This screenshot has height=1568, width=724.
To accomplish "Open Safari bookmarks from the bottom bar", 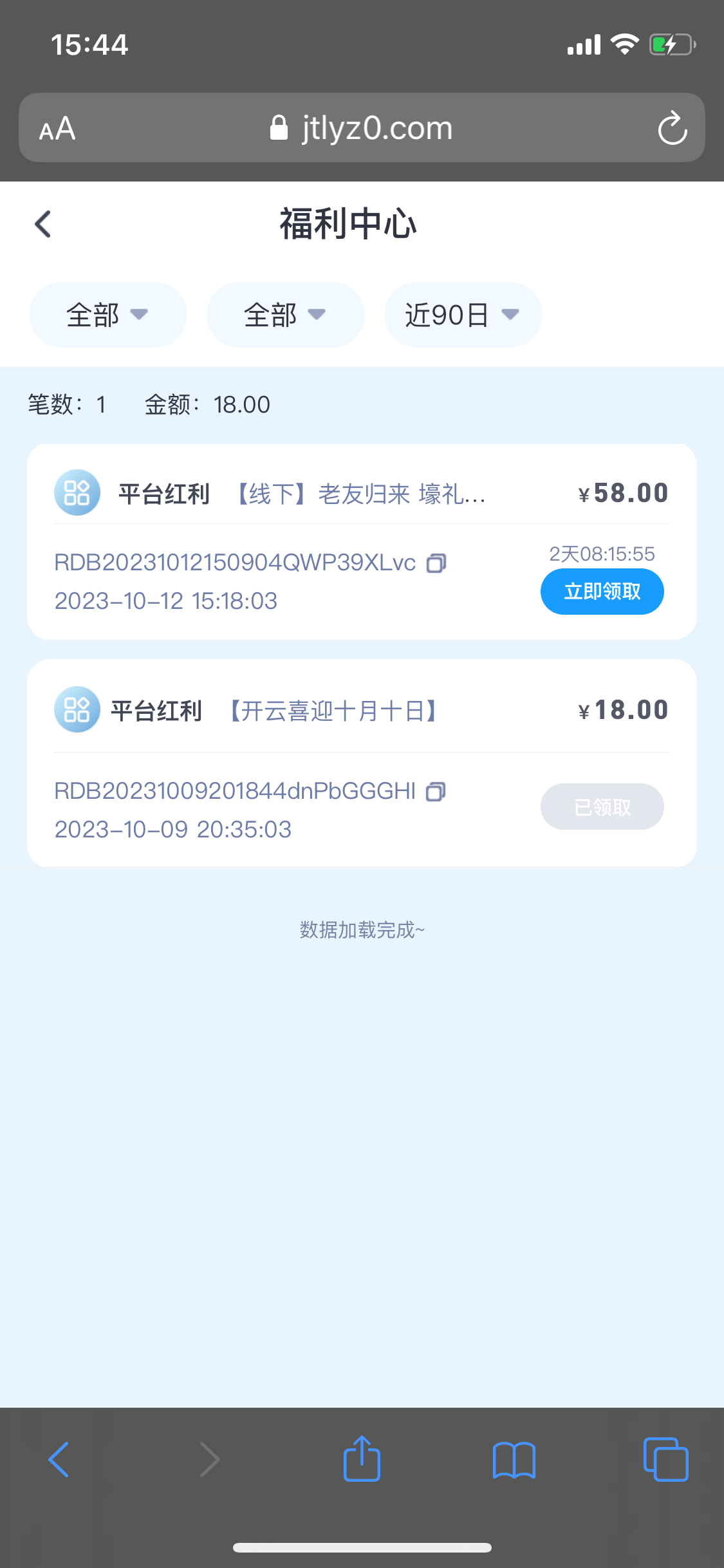I will pos(514,1460).
